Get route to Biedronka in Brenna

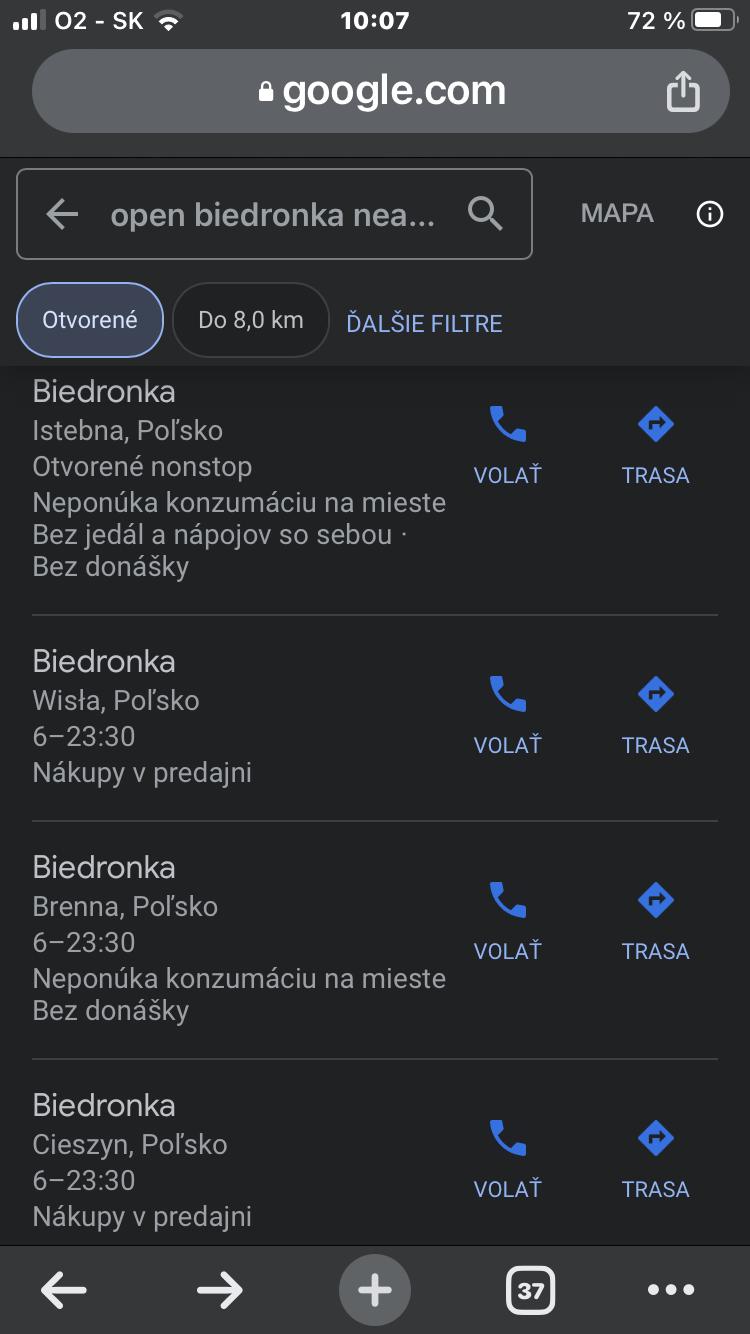(x=655, y=919)
